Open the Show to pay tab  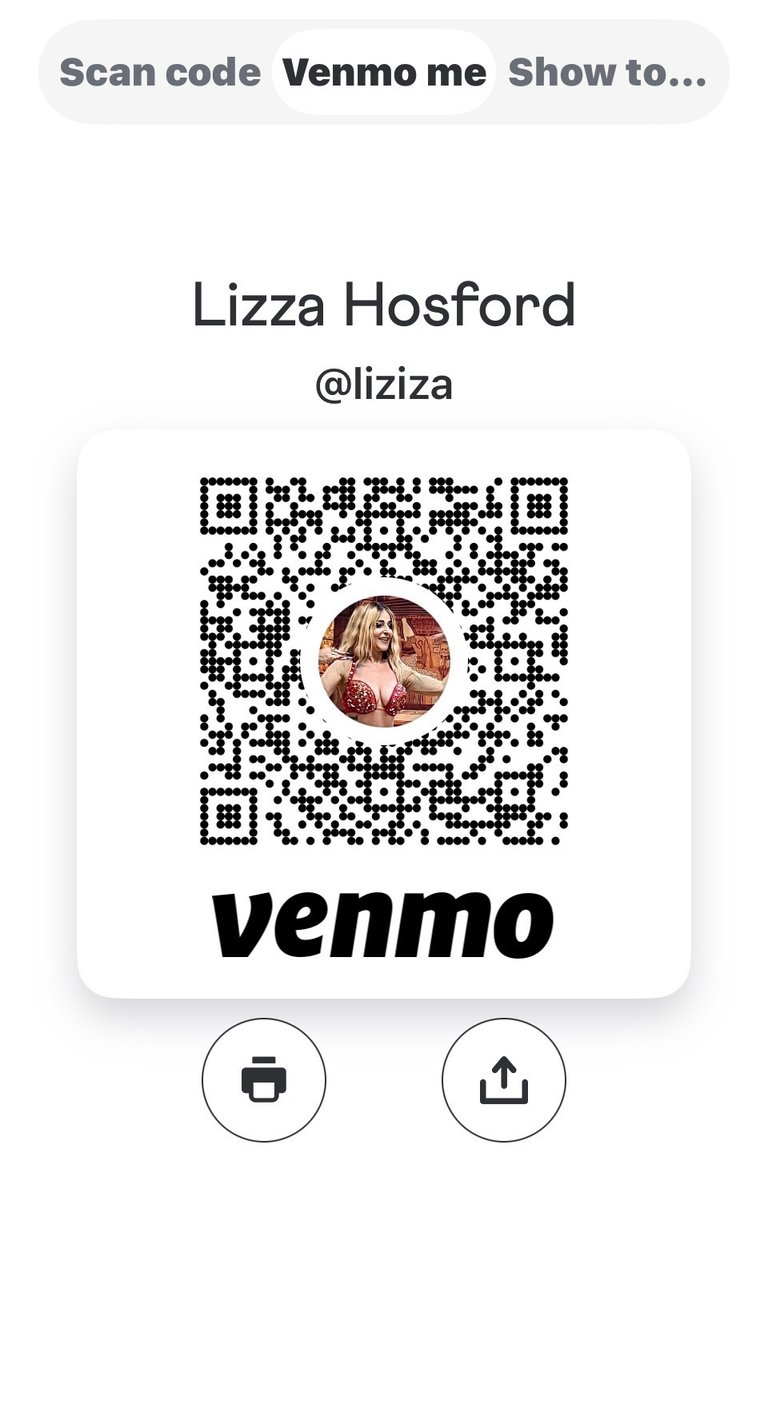607,73
